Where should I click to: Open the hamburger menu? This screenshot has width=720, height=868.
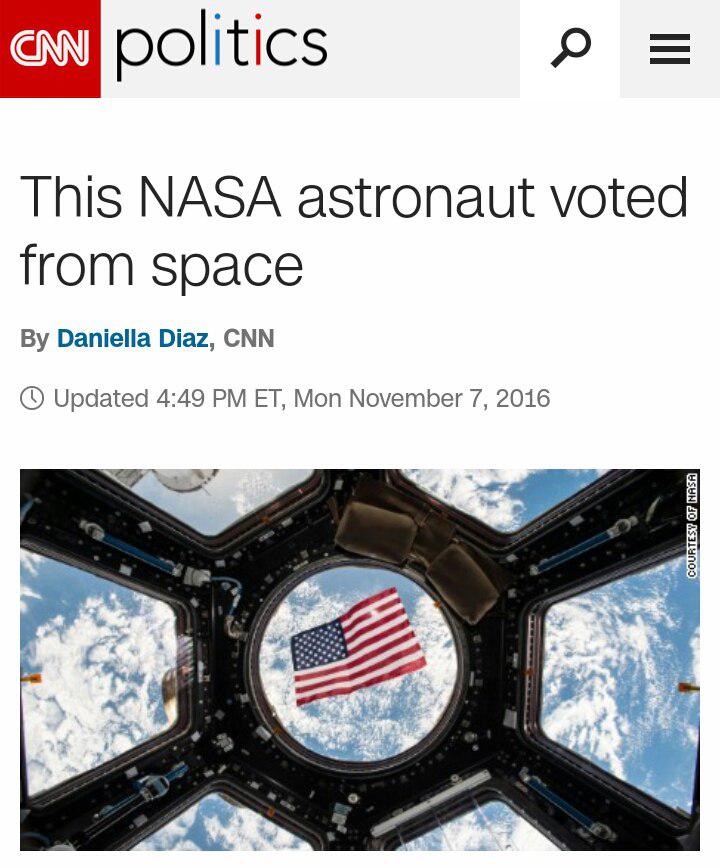(x=669, y=48)
